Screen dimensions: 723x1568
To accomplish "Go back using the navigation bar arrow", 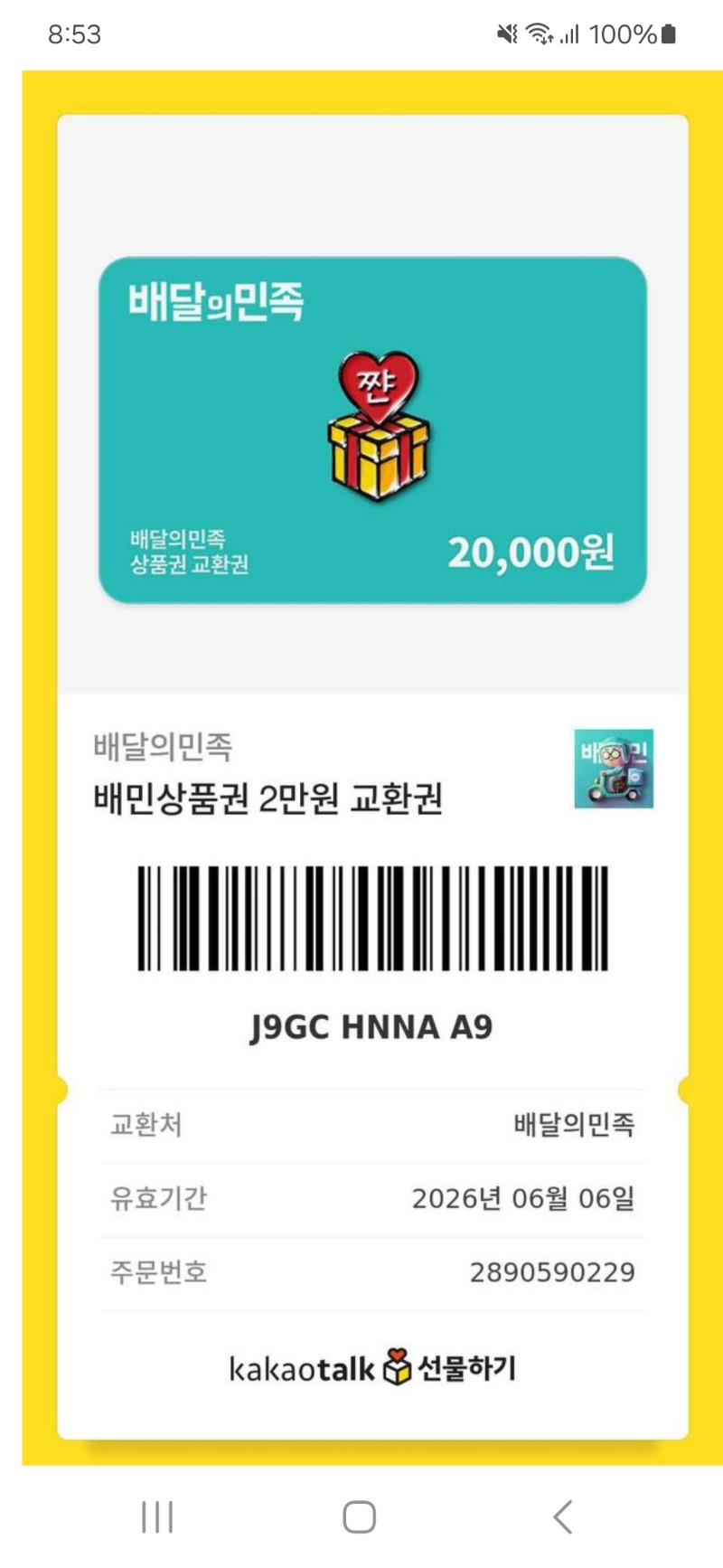I will click(562, 1516).
